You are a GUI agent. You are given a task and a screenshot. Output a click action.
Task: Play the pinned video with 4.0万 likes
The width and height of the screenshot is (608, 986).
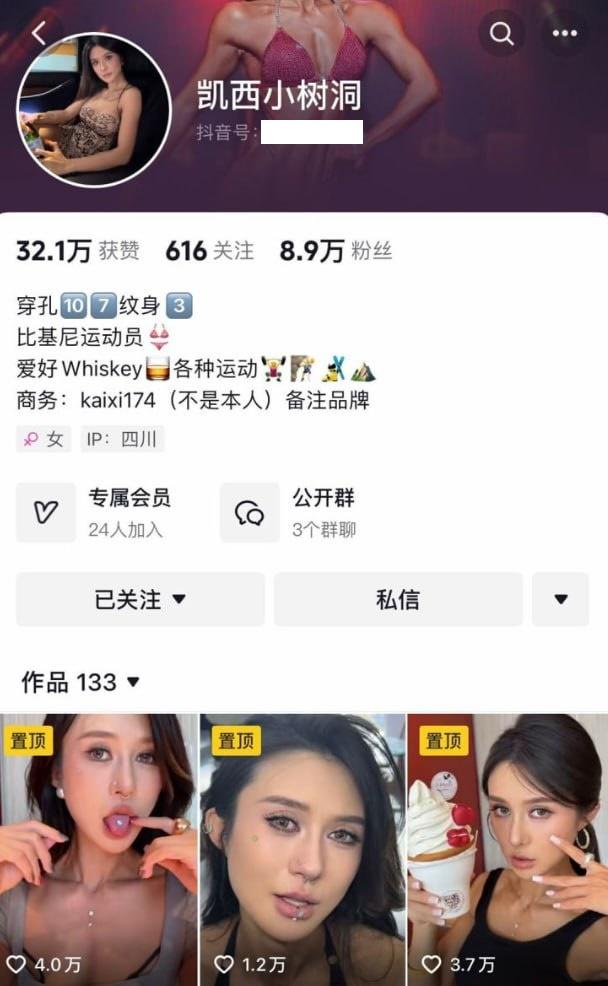pos(99,850)
